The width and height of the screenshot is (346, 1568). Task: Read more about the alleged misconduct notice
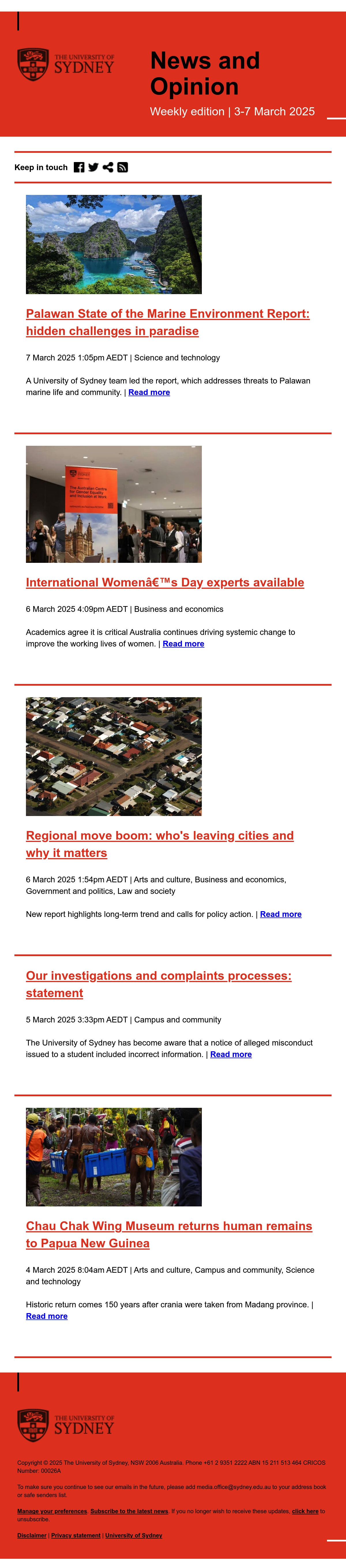tap(231, 1054)
